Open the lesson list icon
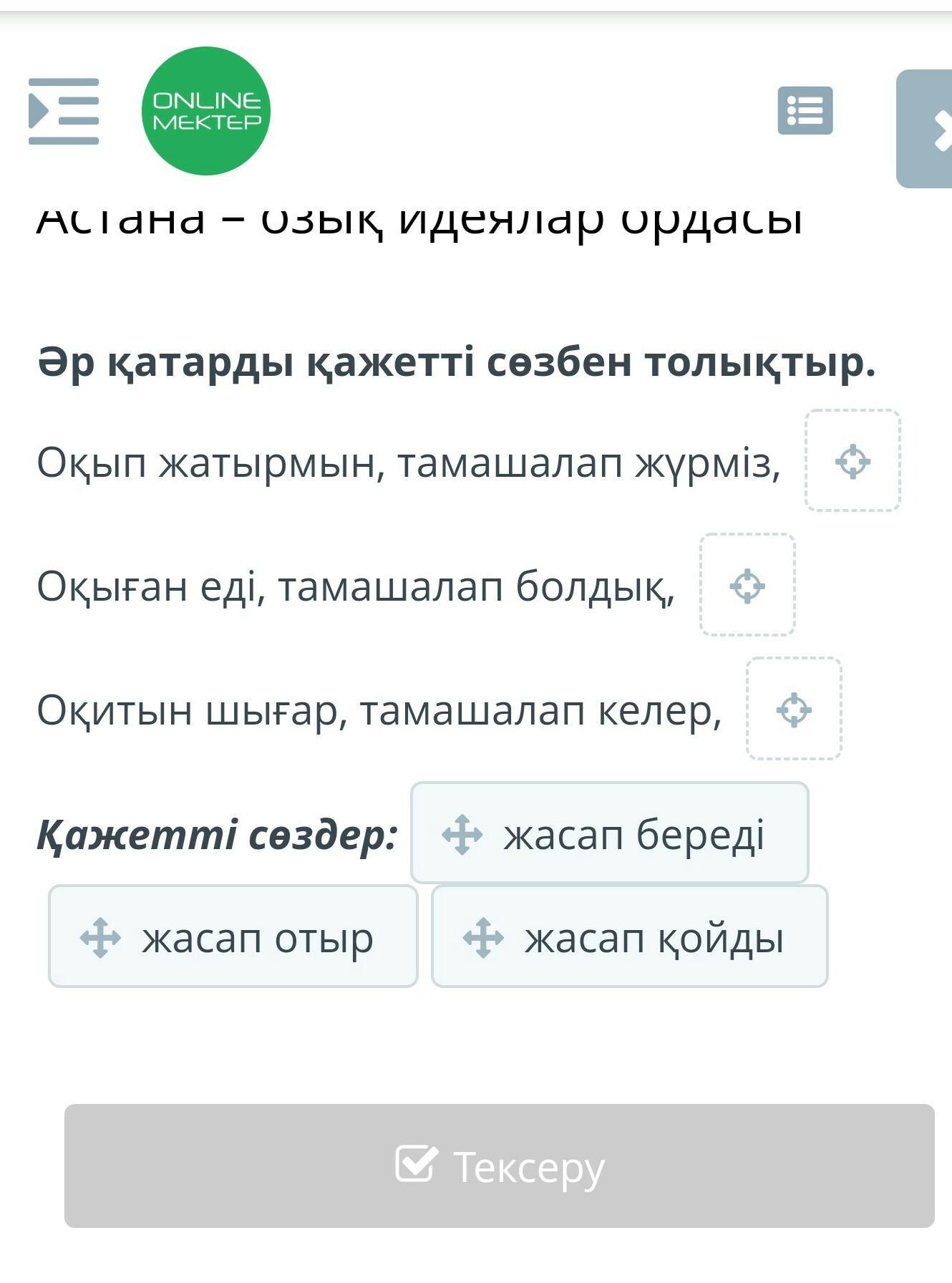Image resolution: width=952 pixels, height=1283 pixels. [x=805, y=111]
